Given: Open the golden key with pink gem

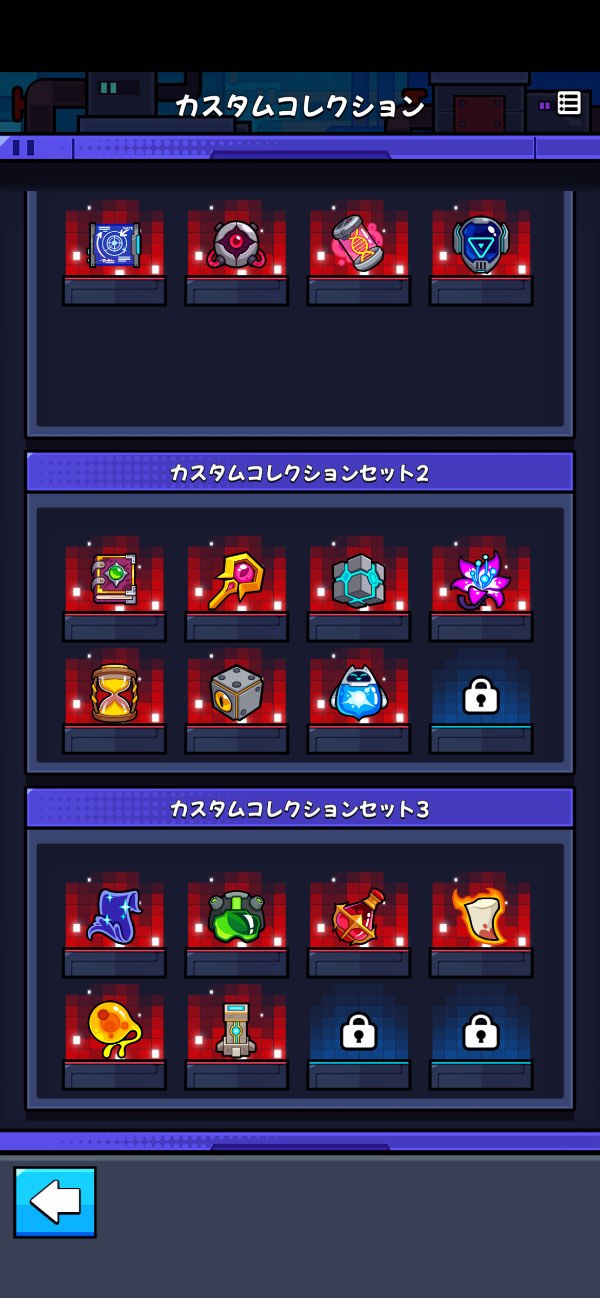Looking at the screenshot, I should click(237, 581).
